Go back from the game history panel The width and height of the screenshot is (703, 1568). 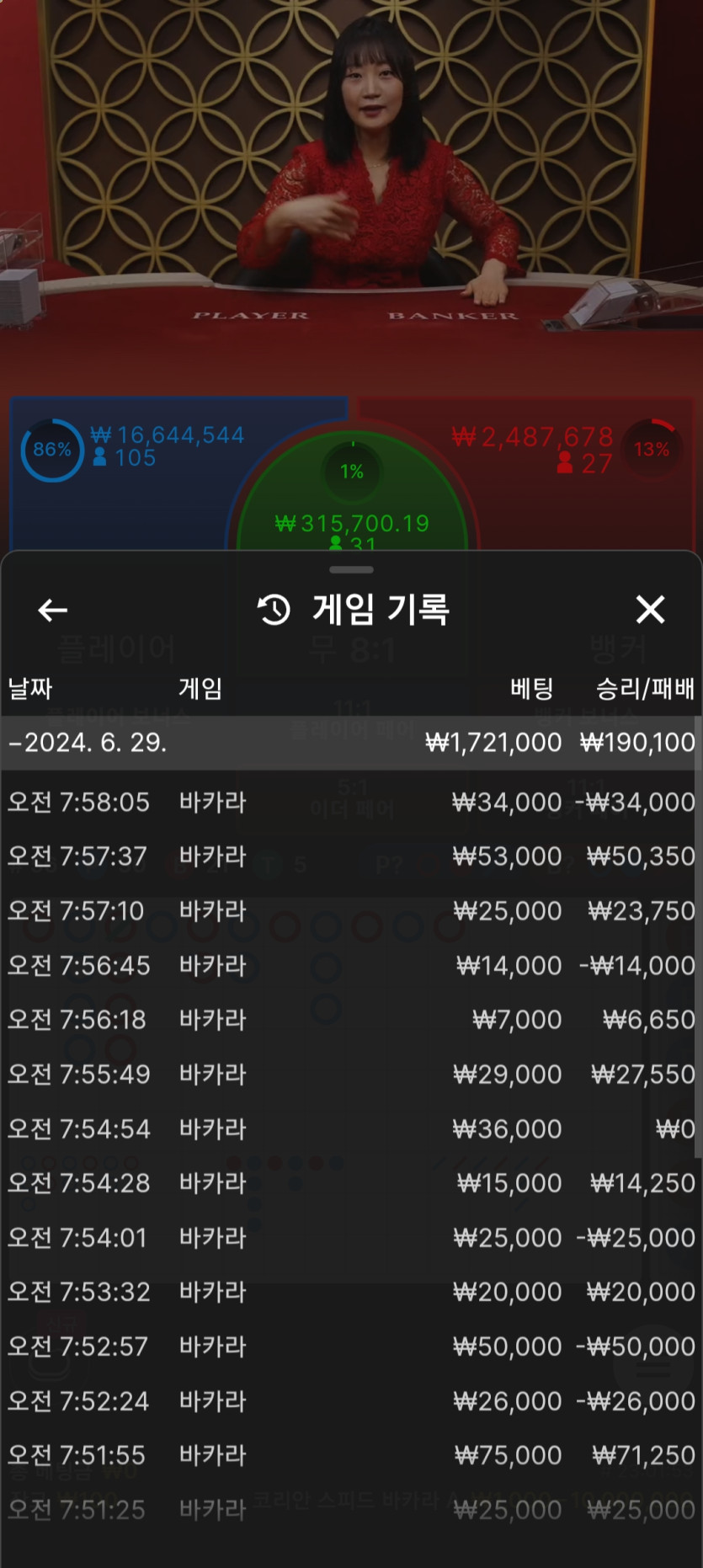52,610
